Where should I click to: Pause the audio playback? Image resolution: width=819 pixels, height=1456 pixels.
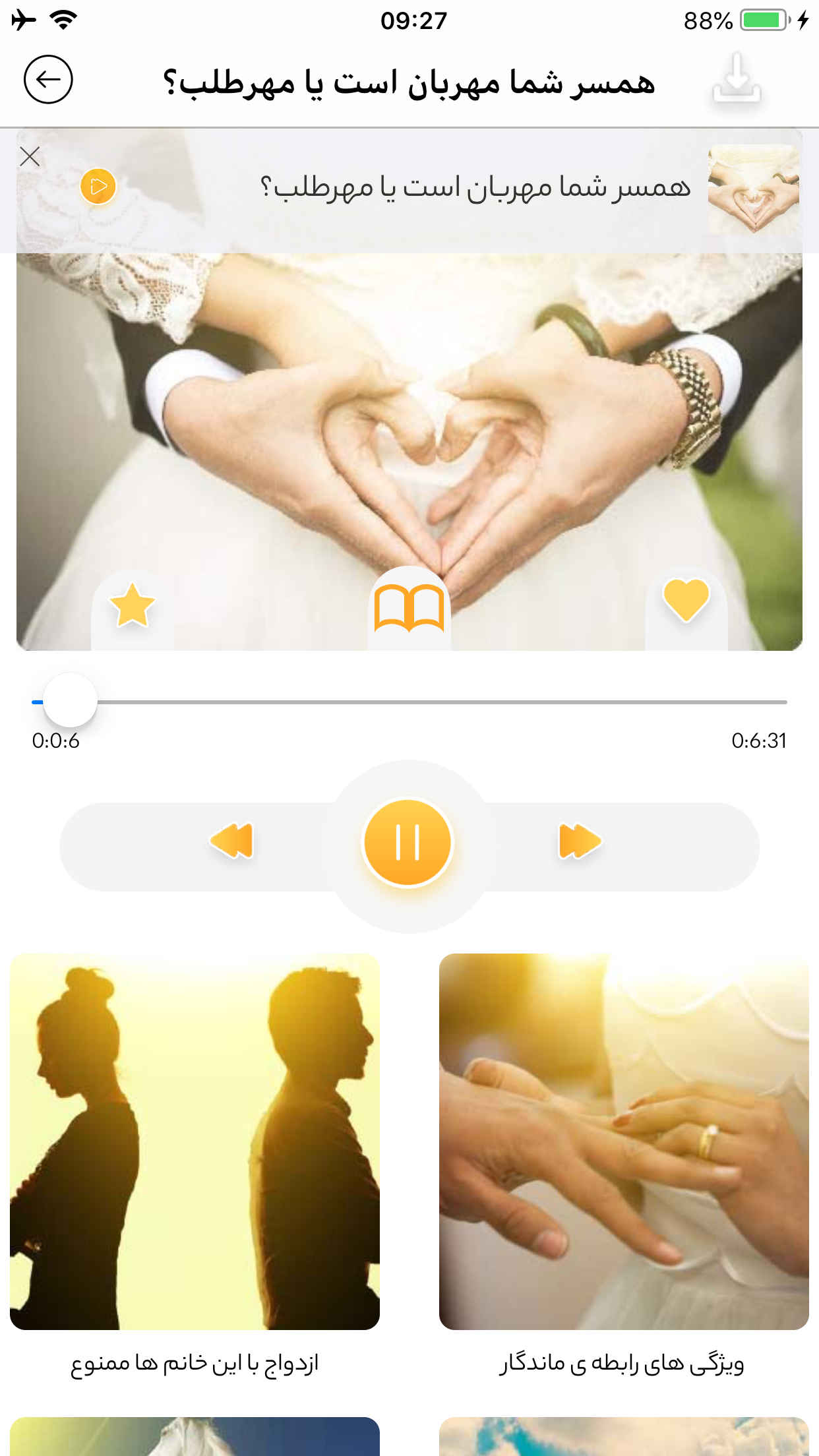[408, 842]
